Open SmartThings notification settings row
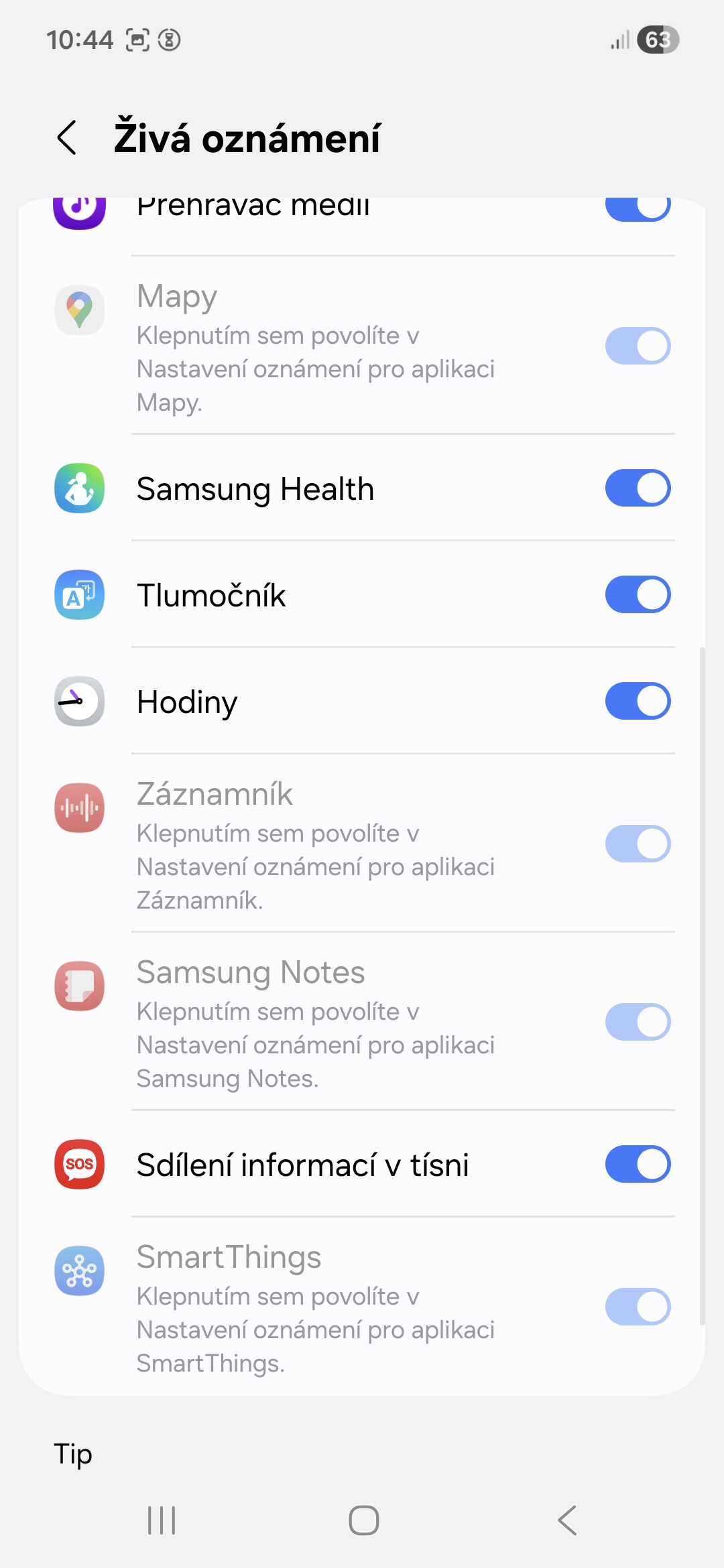The width and height of the screenshot is (724, 1568). click(x=315, y=1307)
